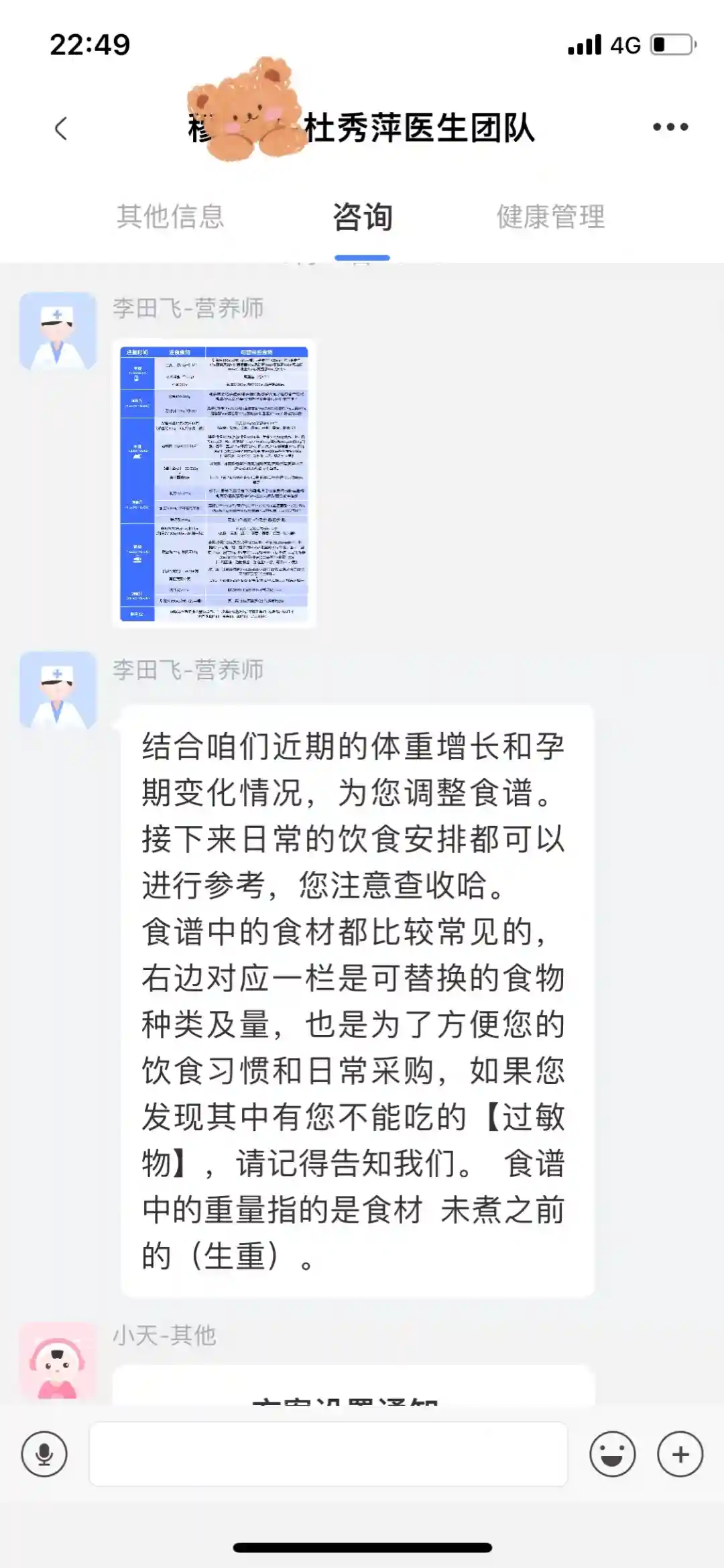Select the 咨询 tab
The image size is (724, 1568).
362,217
